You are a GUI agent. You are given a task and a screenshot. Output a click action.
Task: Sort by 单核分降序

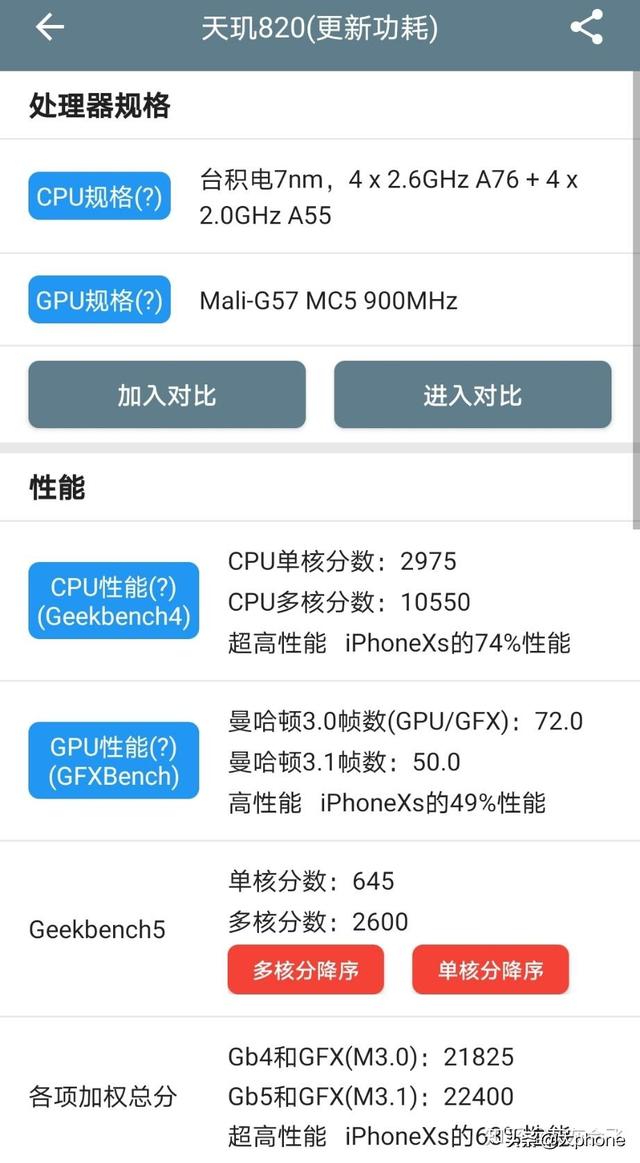[490, 969]
